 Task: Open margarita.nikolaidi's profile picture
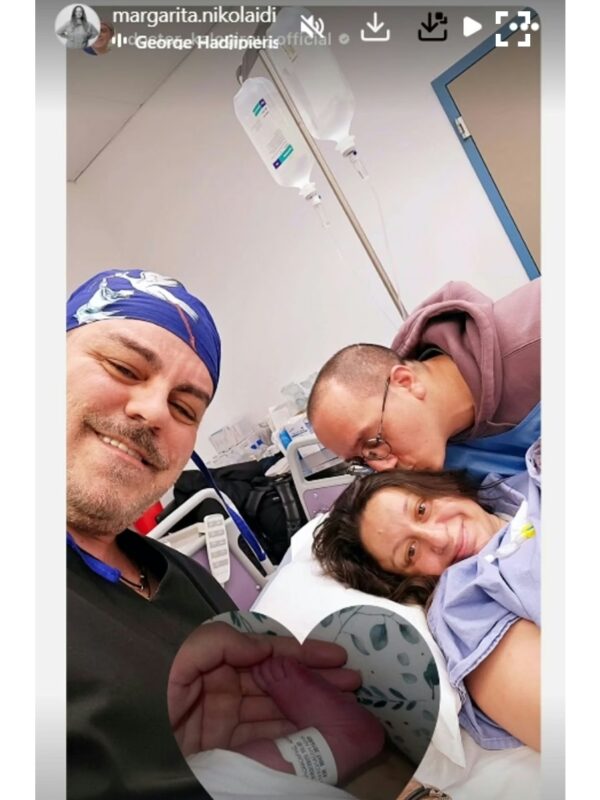click(x=77, y=26)
